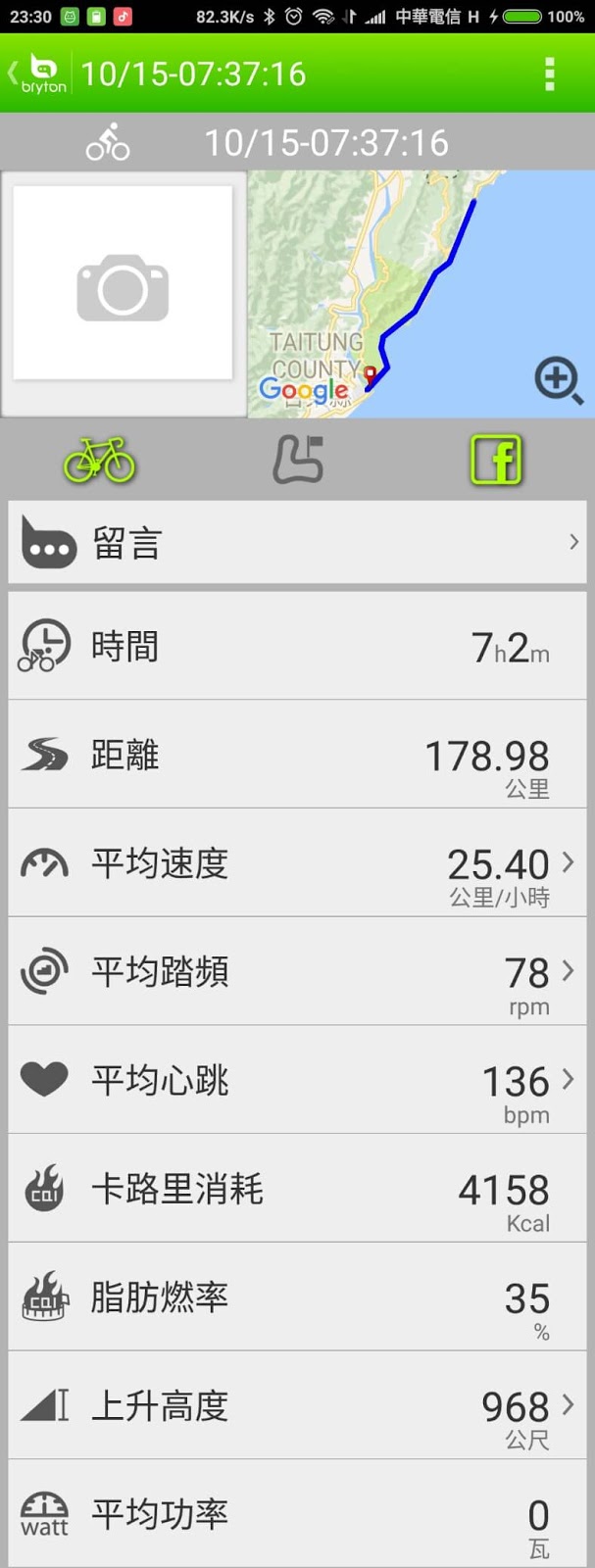The width and height of the screenshot is (595, 1568).
Task: Open the 留言 comment row
Action: click(x=297, y=542)
